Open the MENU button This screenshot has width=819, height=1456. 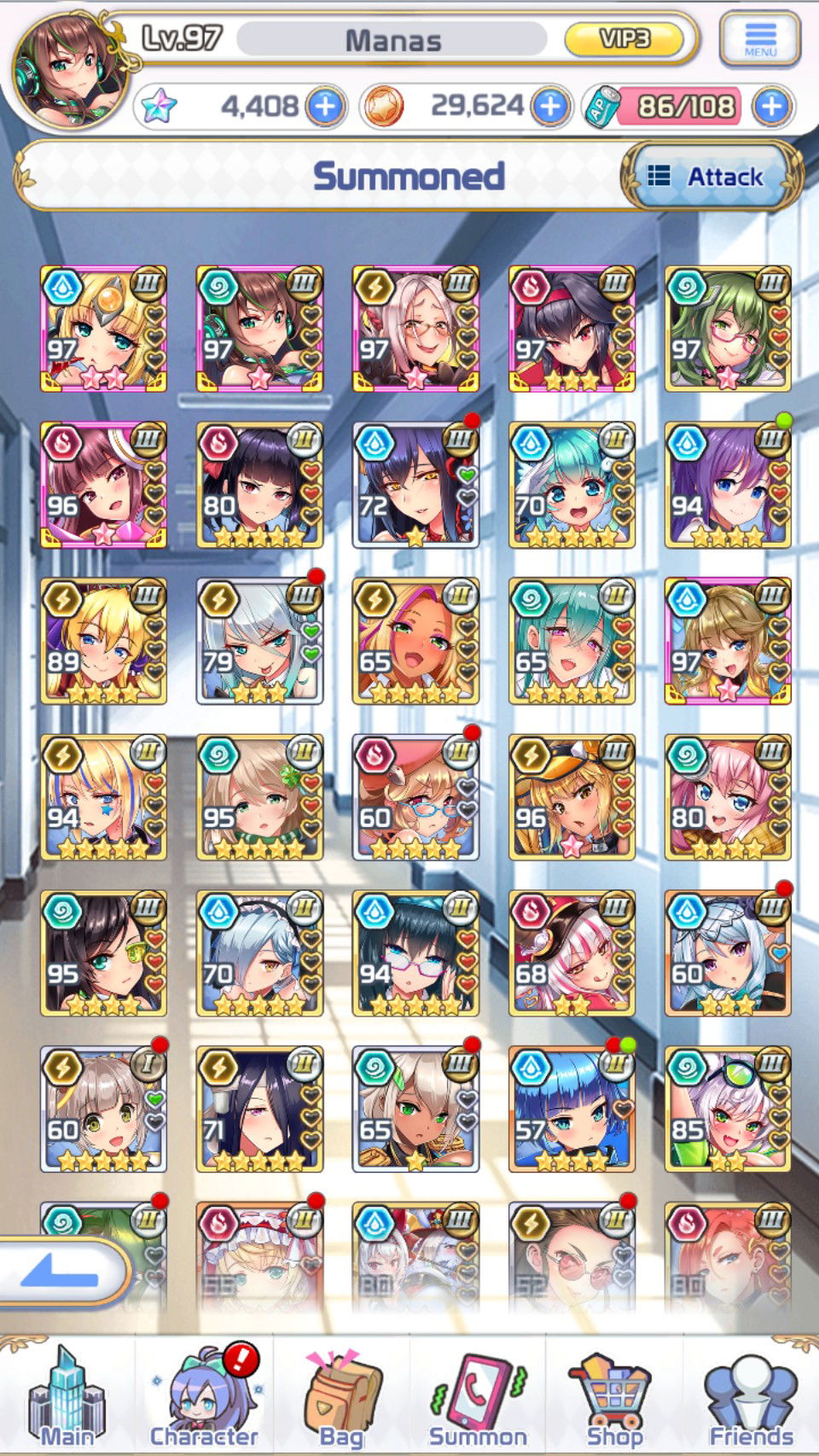(760, 39)
